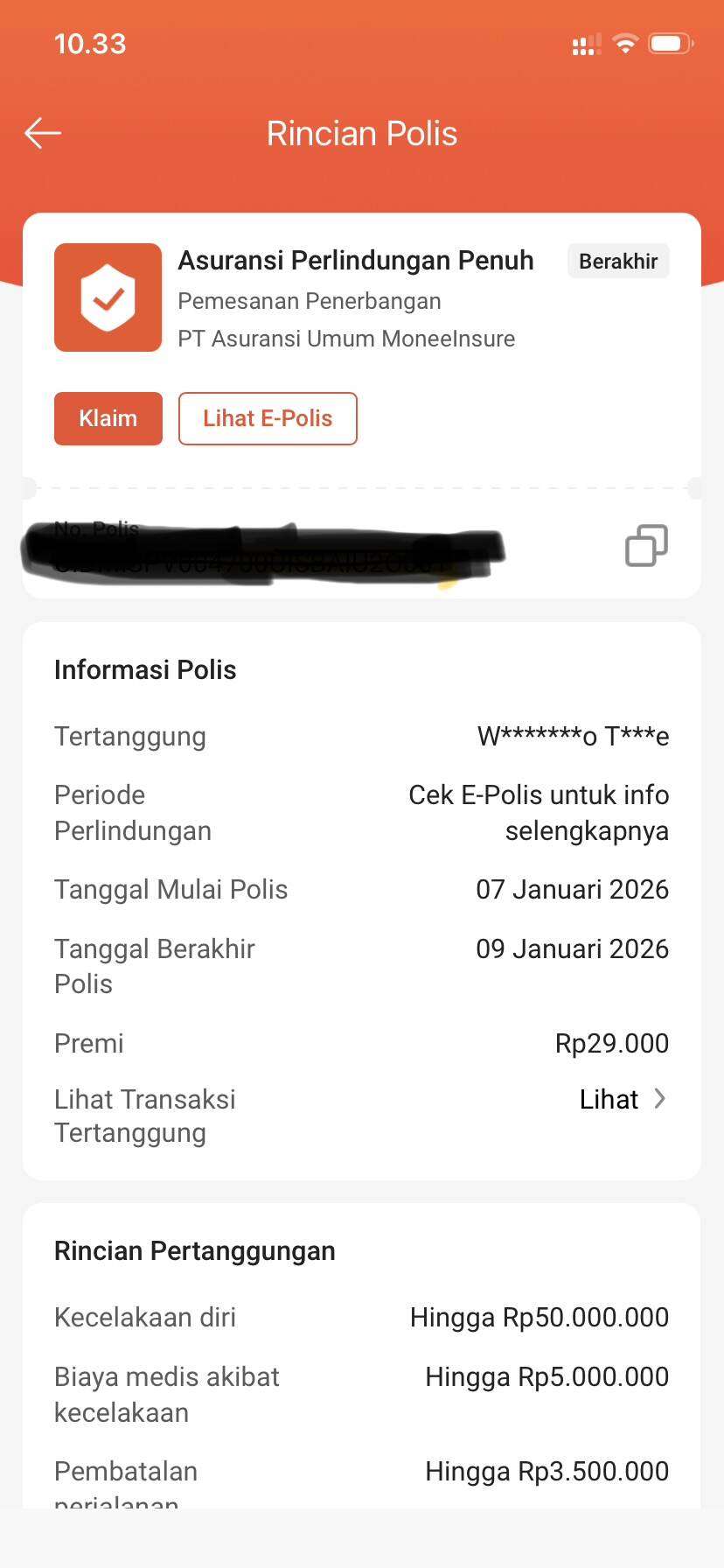
Task: Open Lihat E-Polis
Action: (x=268, y=418)
